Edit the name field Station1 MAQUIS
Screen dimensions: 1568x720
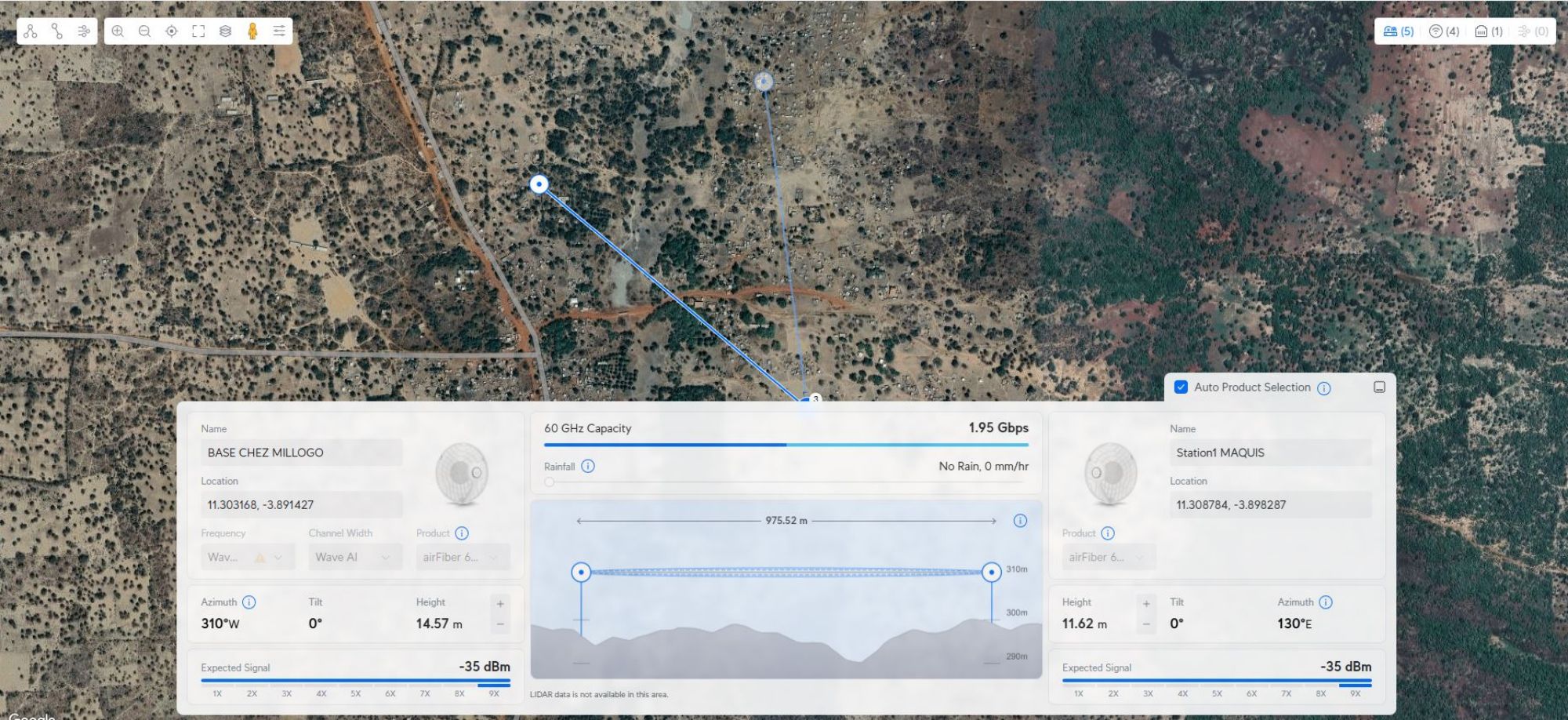1270,453
